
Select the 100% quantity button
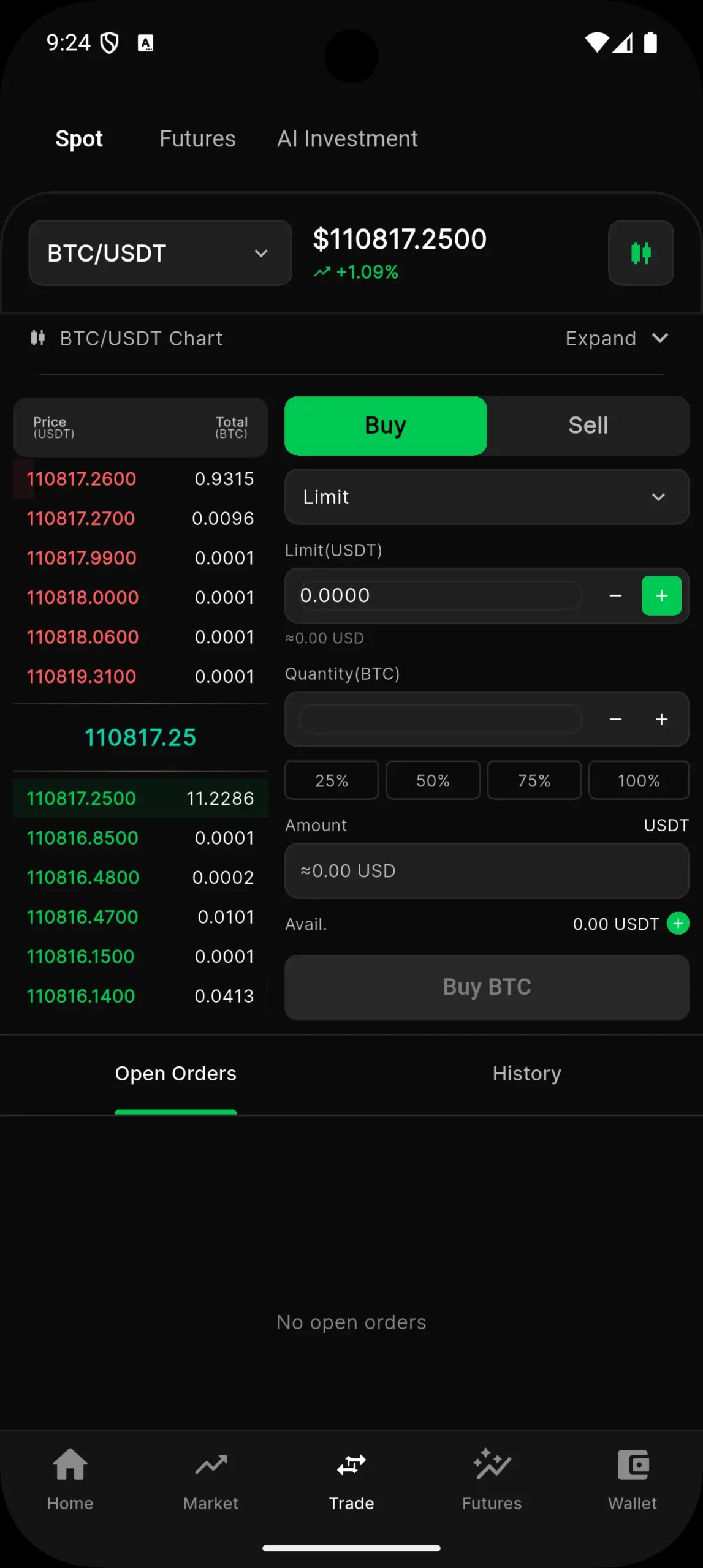[x=638, y=780]
